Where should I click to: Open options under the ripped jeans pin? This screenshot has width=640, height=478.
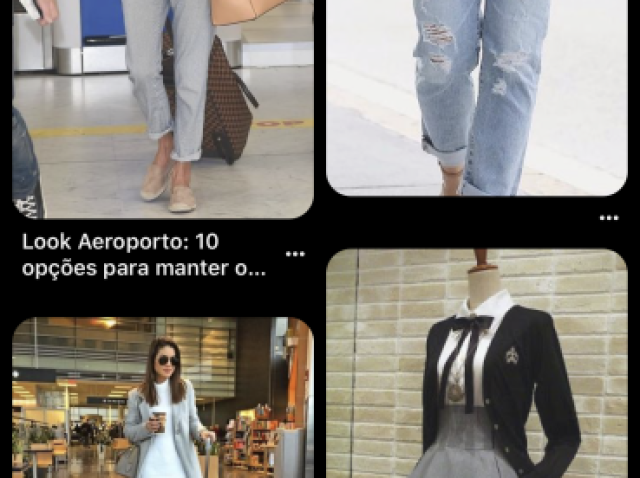click(x=608, y=218)
